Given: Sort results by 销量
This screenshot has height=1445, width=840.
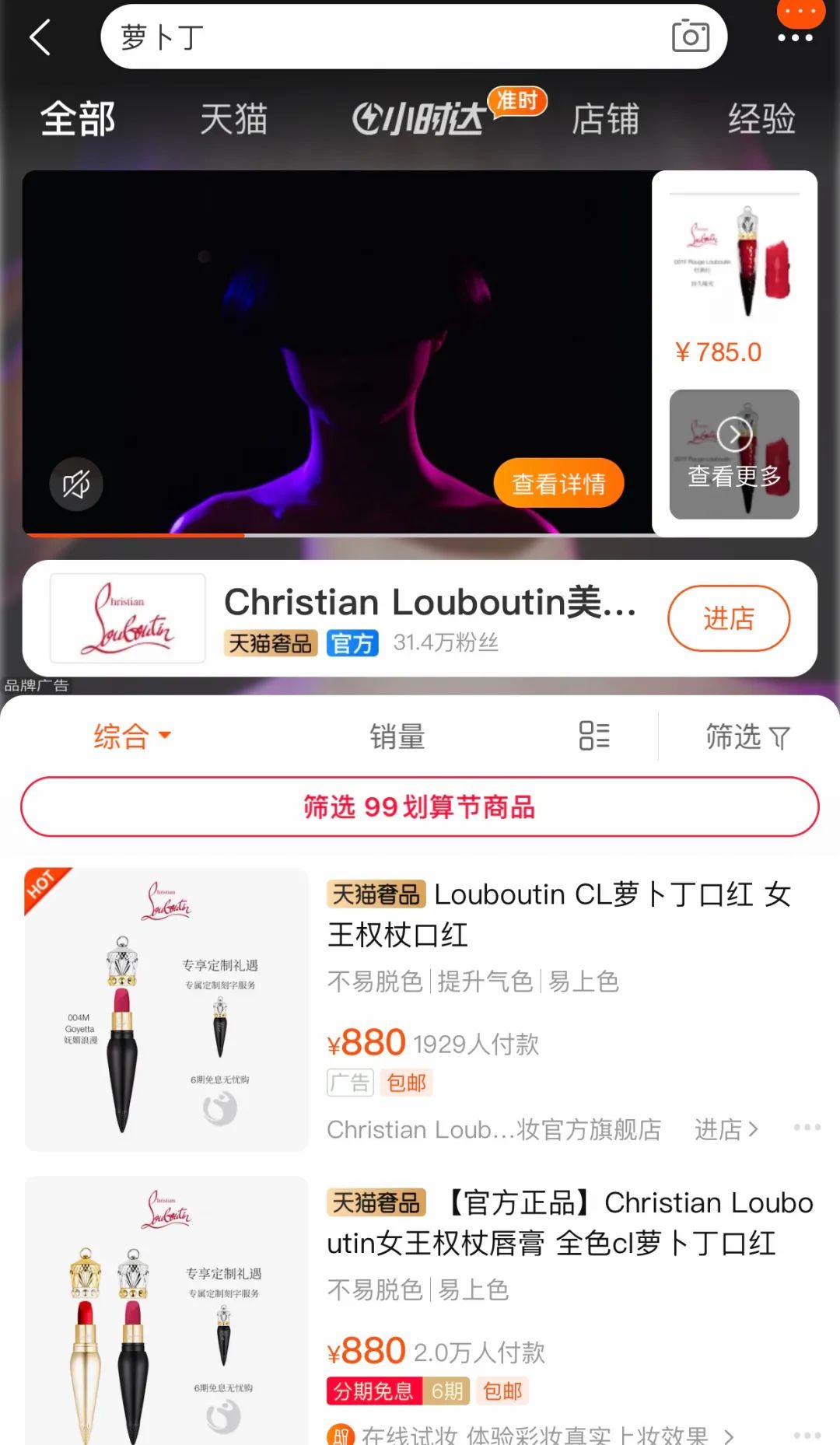Looking at the screenshot, I should (x=397, y=736).
